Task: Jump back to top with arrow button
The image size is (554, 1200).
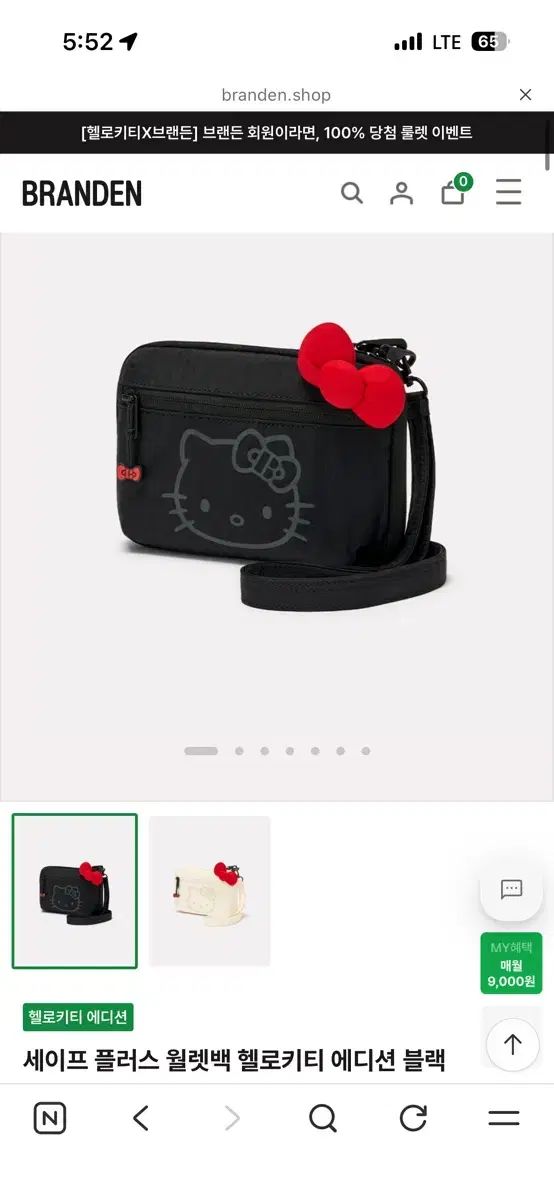Action: pyautogui.click(x=512, y=1045)
